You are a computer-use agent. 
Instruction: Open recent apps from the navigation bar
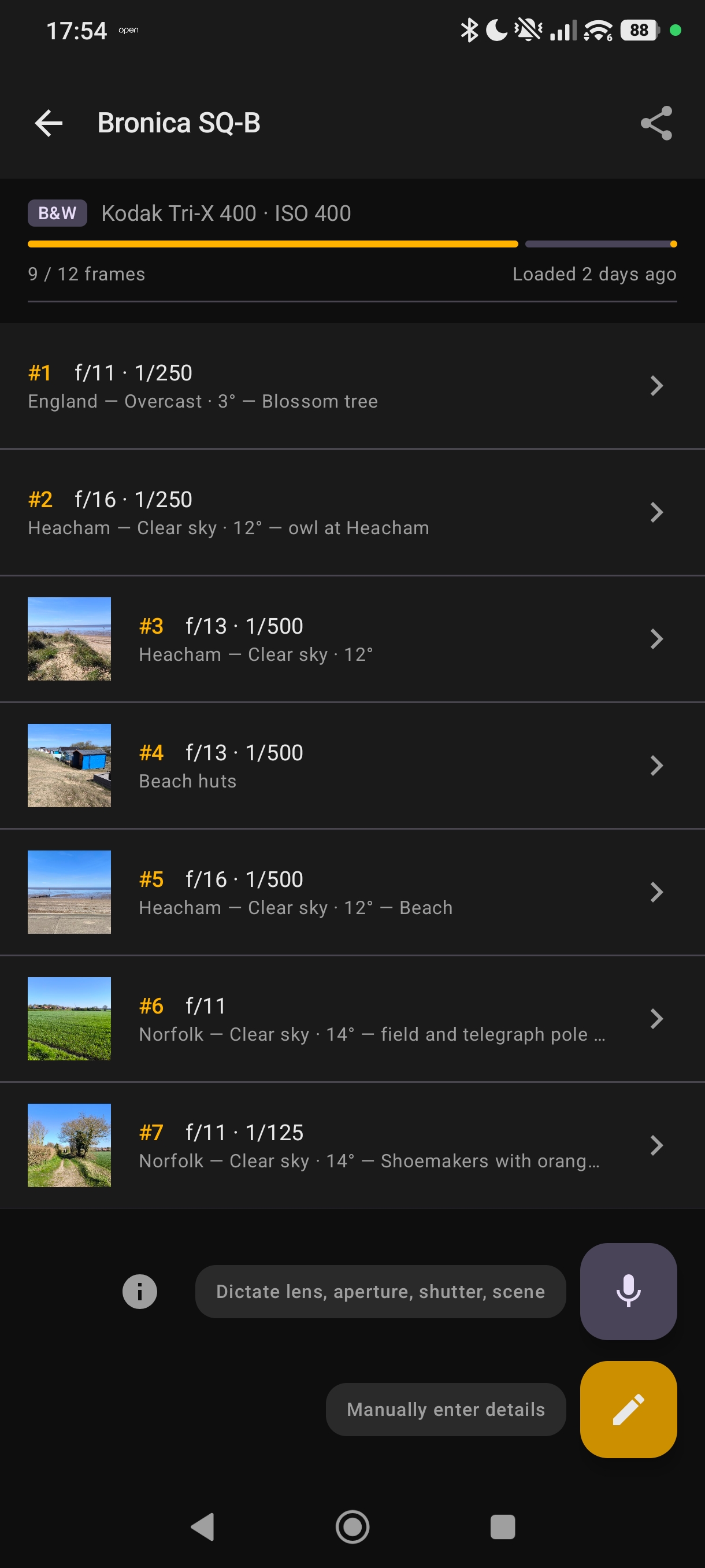(502, 1526)
